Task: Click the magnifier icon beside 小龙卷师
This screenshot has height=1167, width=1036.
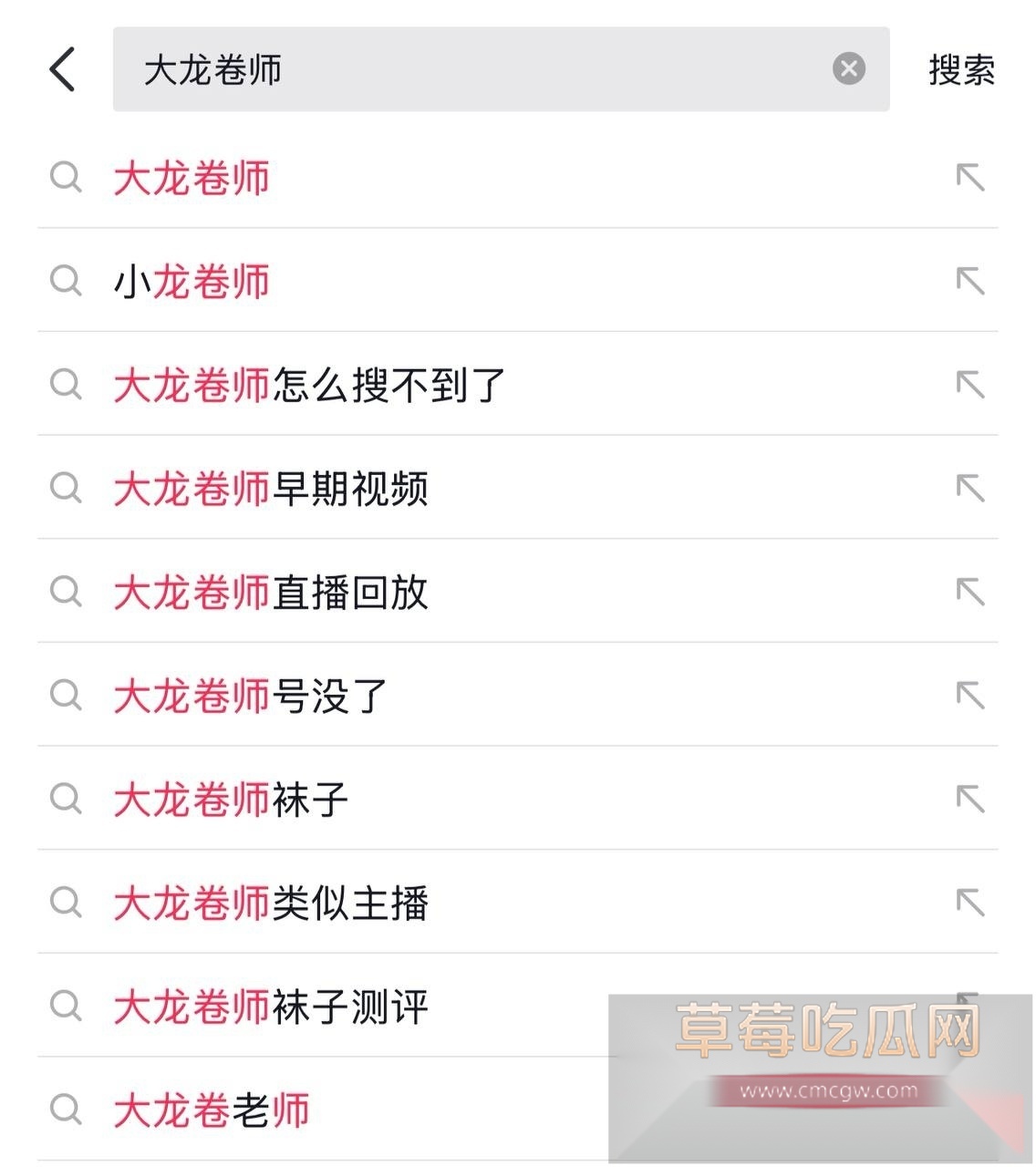Action: click(x=65, y=282)
